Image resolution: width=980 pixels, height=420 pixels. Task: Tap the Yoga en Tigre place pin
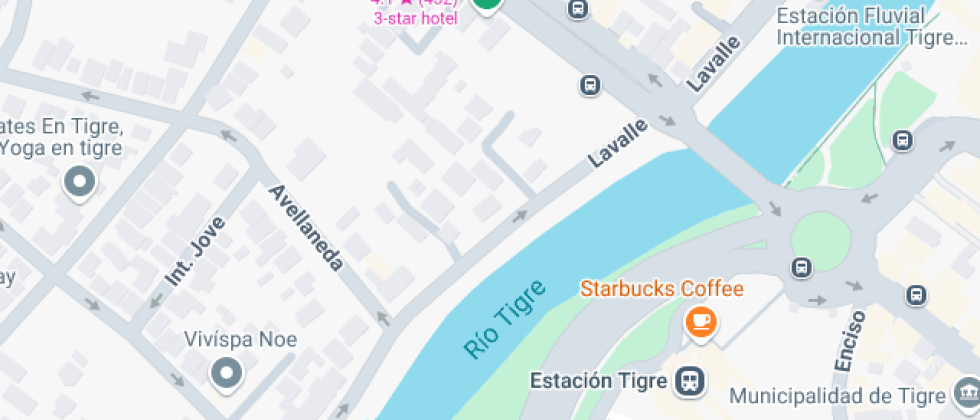[78, 183]
